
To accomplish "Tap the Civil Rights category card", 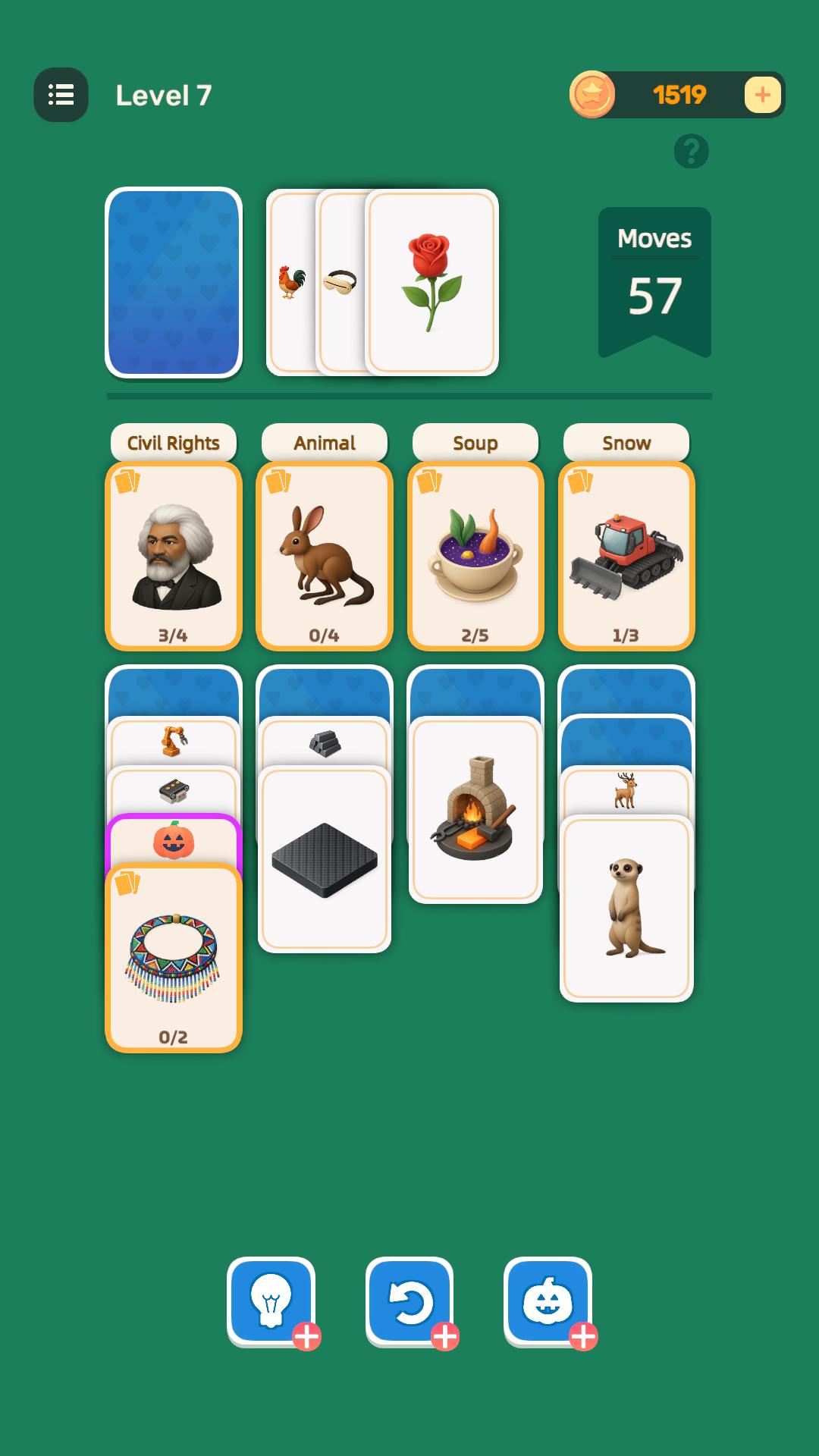I will click(x=174, y=556).
